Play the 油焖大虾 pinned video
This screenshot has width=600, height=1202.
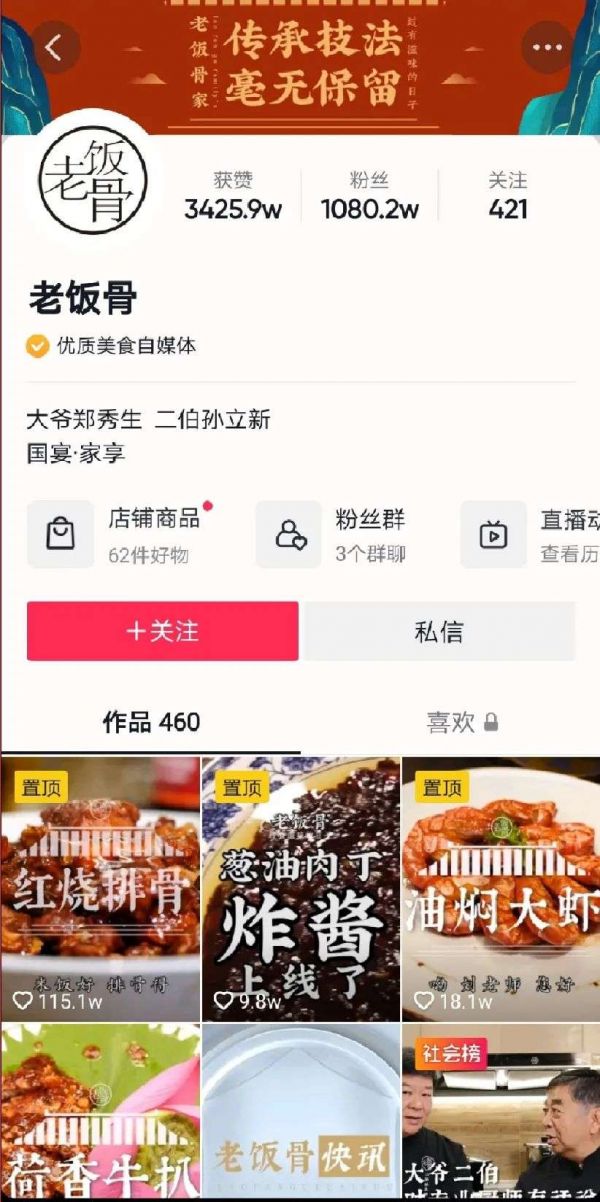(x=500, y=888)
